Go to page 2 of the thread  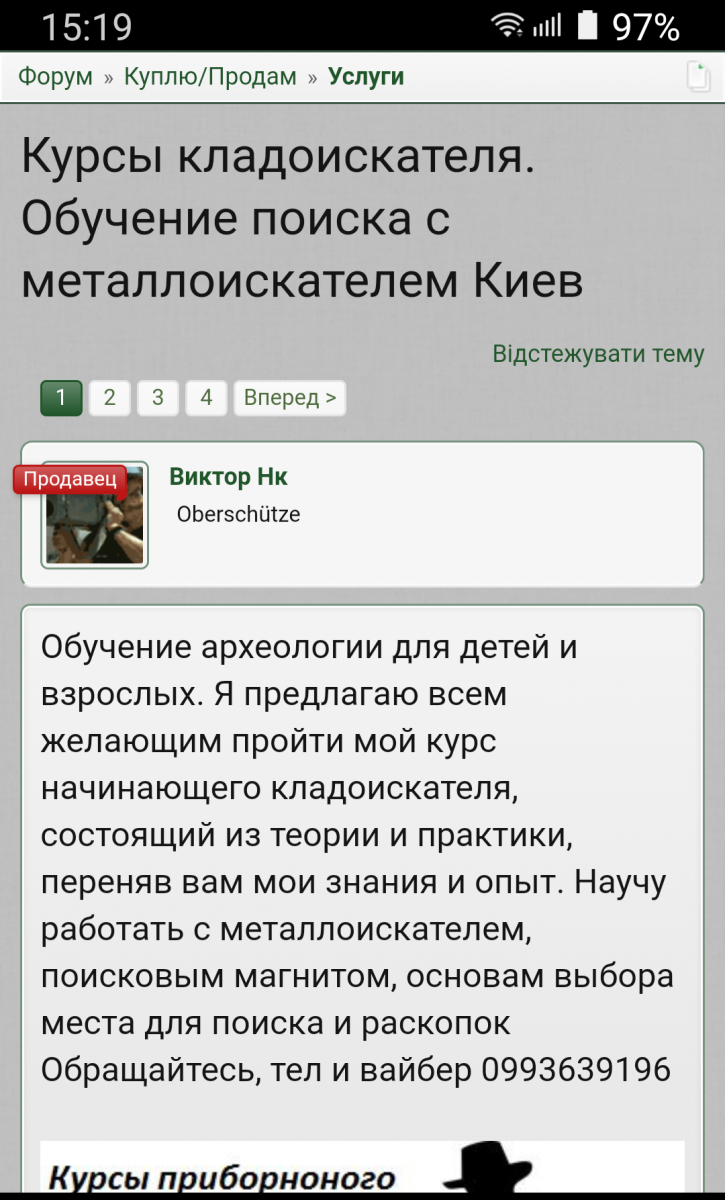point(109,398)
